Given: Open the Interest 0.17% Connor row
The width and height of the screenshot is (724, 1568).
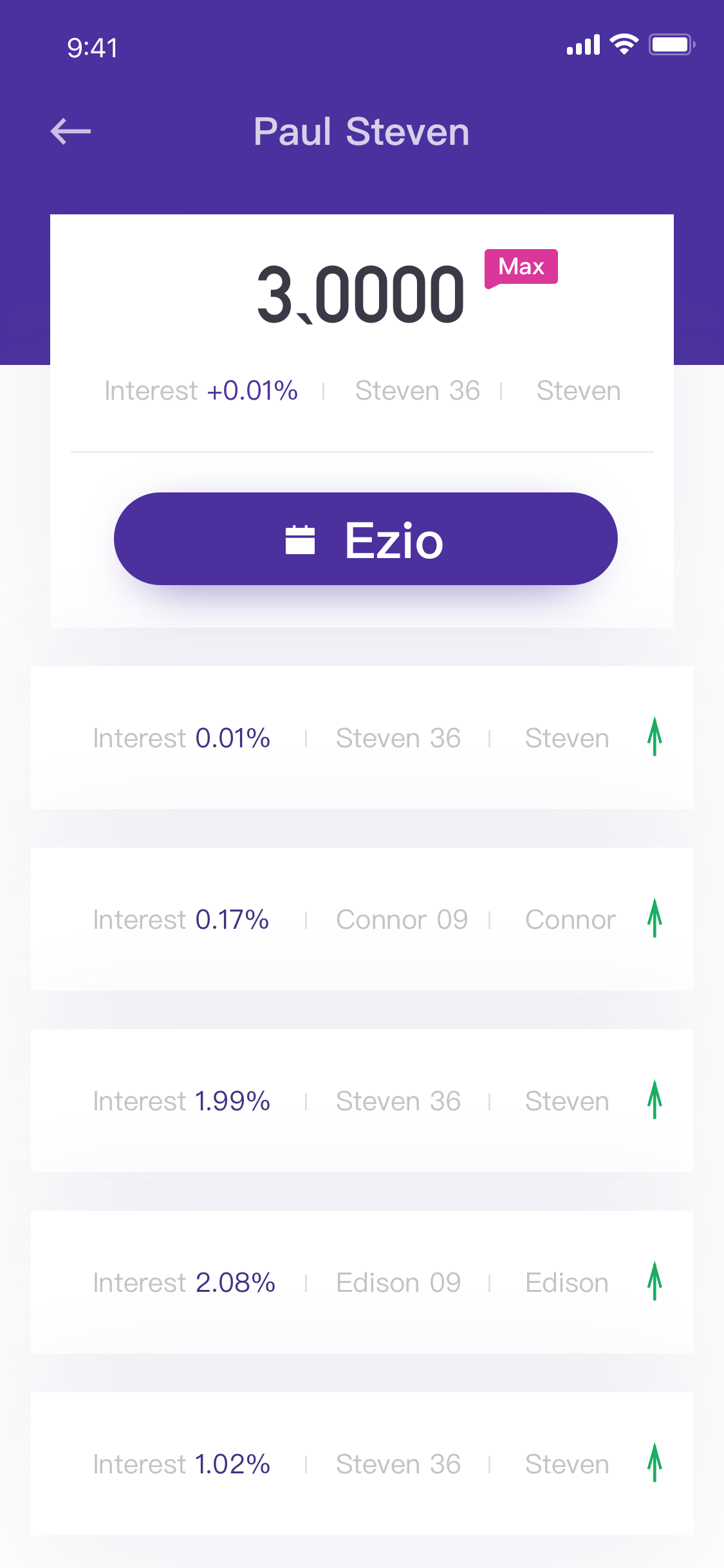Looking at the screenshot, I should (x=362, y=919).
